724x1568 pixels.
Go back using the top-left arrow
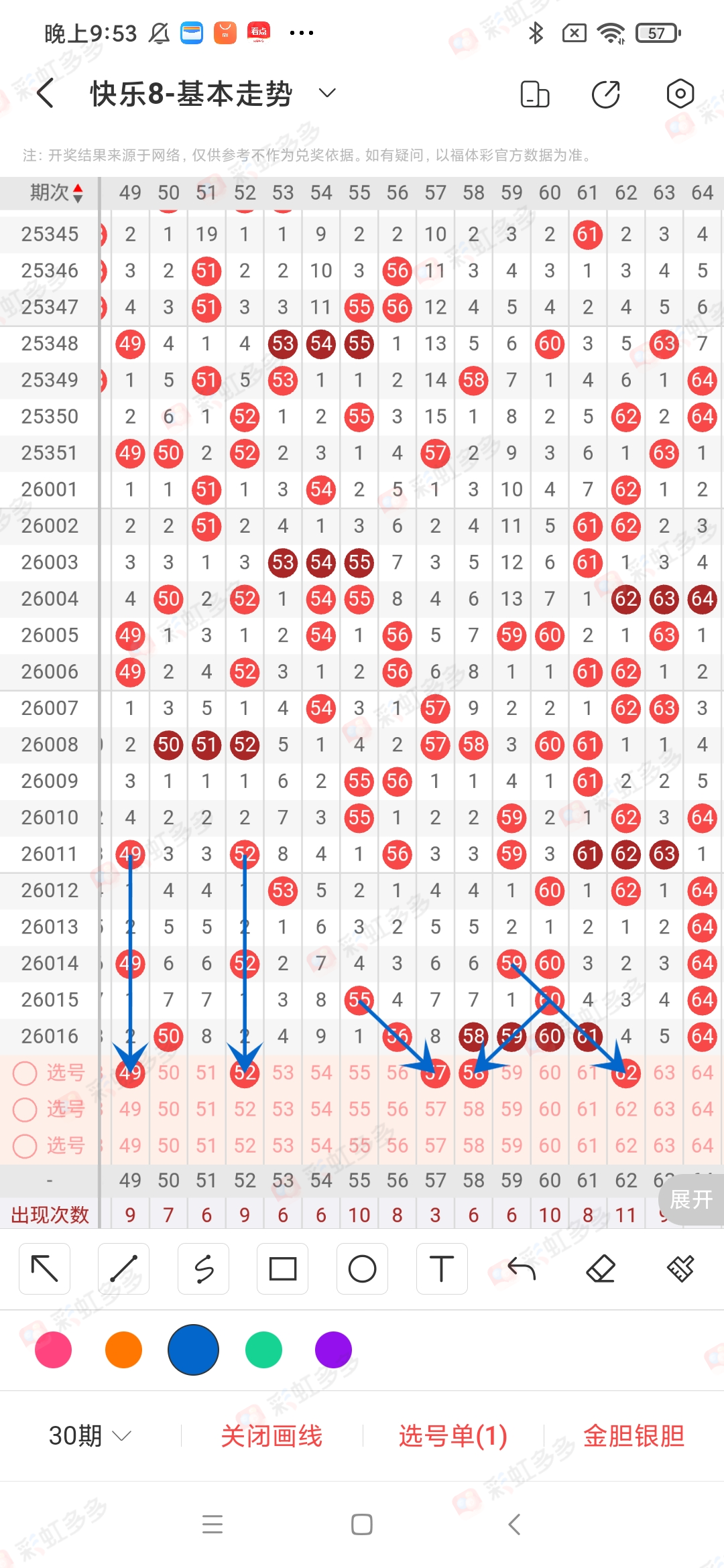click(x=46, y=93)
